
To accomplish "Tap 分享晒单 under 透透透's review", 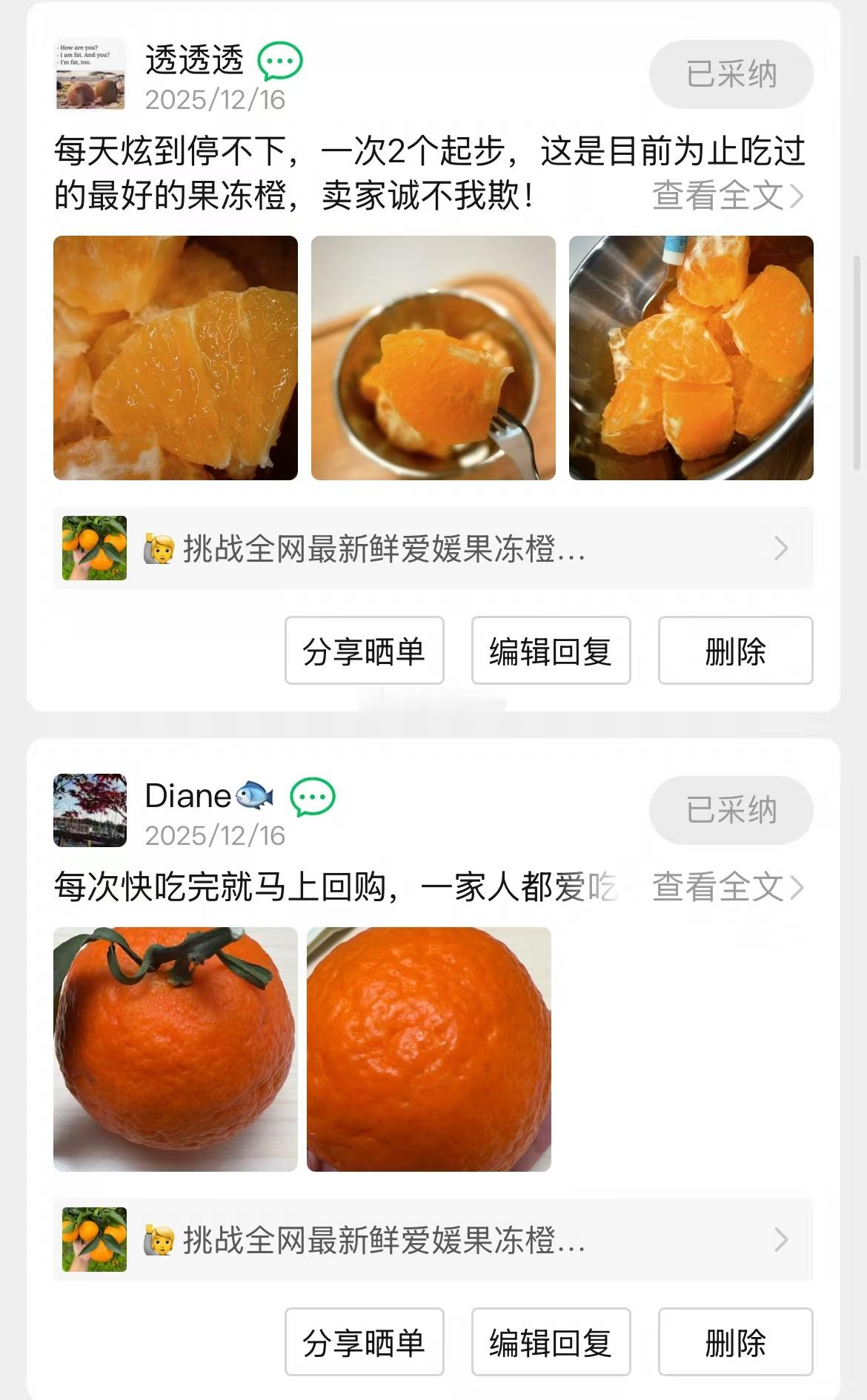I will (364, 651).
